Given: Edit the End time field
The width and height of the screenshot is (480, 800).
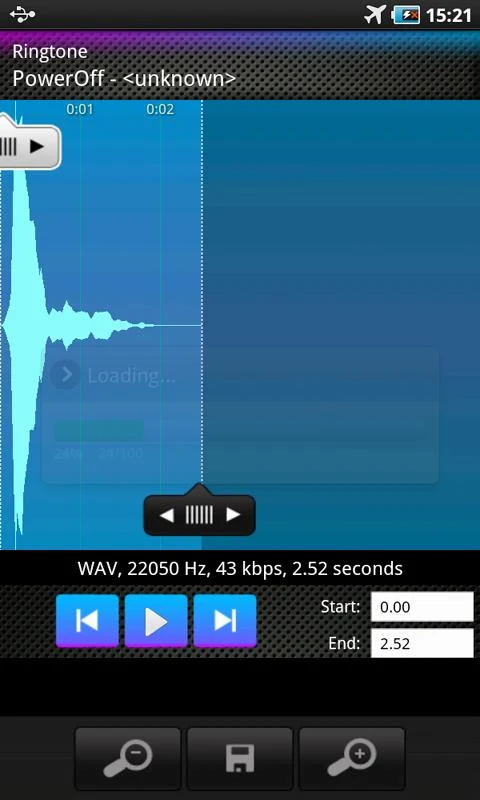Looking at the screenshot, I should (x=422, y=643).
